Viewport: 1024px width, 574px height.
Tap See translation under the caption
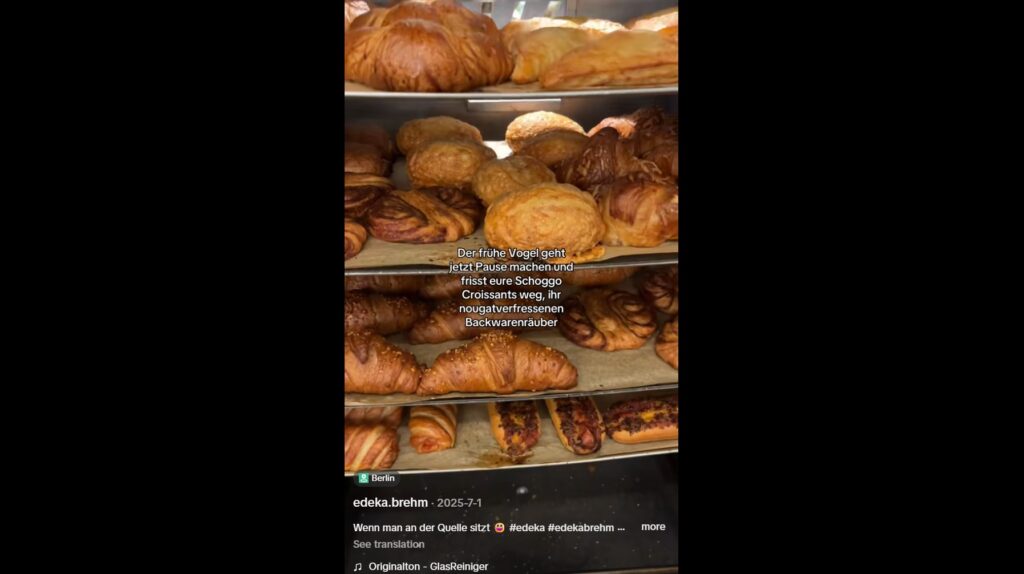389,544
